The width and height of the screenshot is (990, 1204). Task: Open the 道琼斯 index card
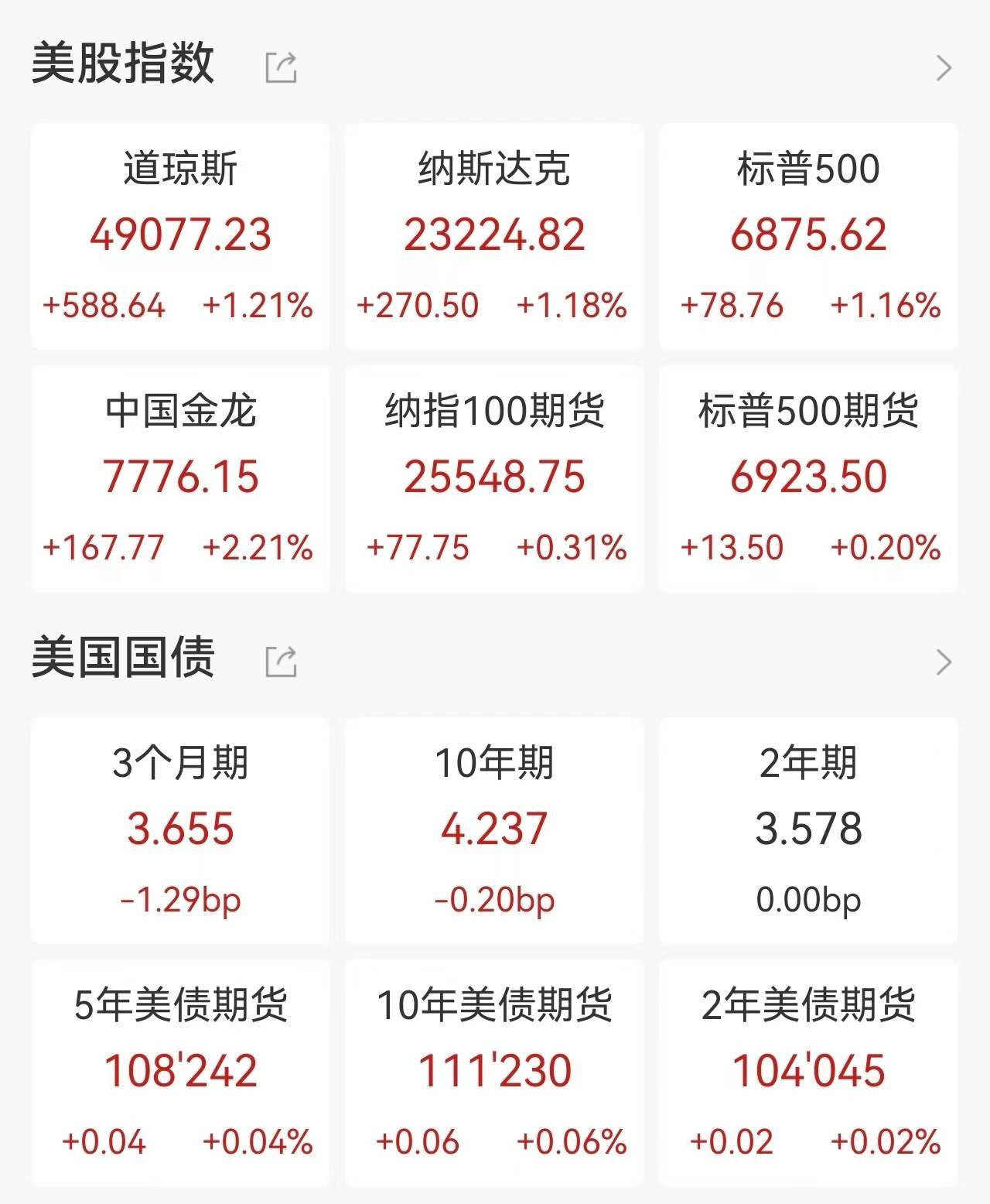pos(180,236)
